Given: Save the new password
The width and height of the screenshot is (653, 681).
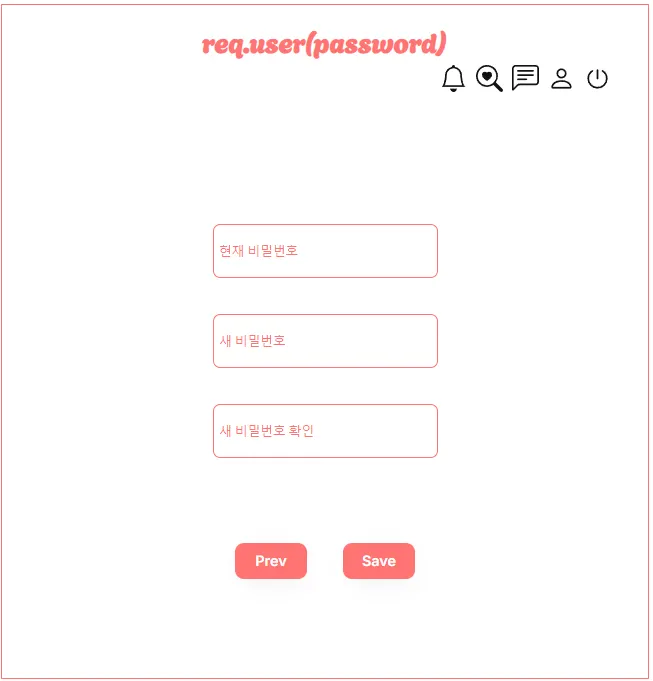Looking at the screenshot, I should pyautogui.click(x=379, y=561).
